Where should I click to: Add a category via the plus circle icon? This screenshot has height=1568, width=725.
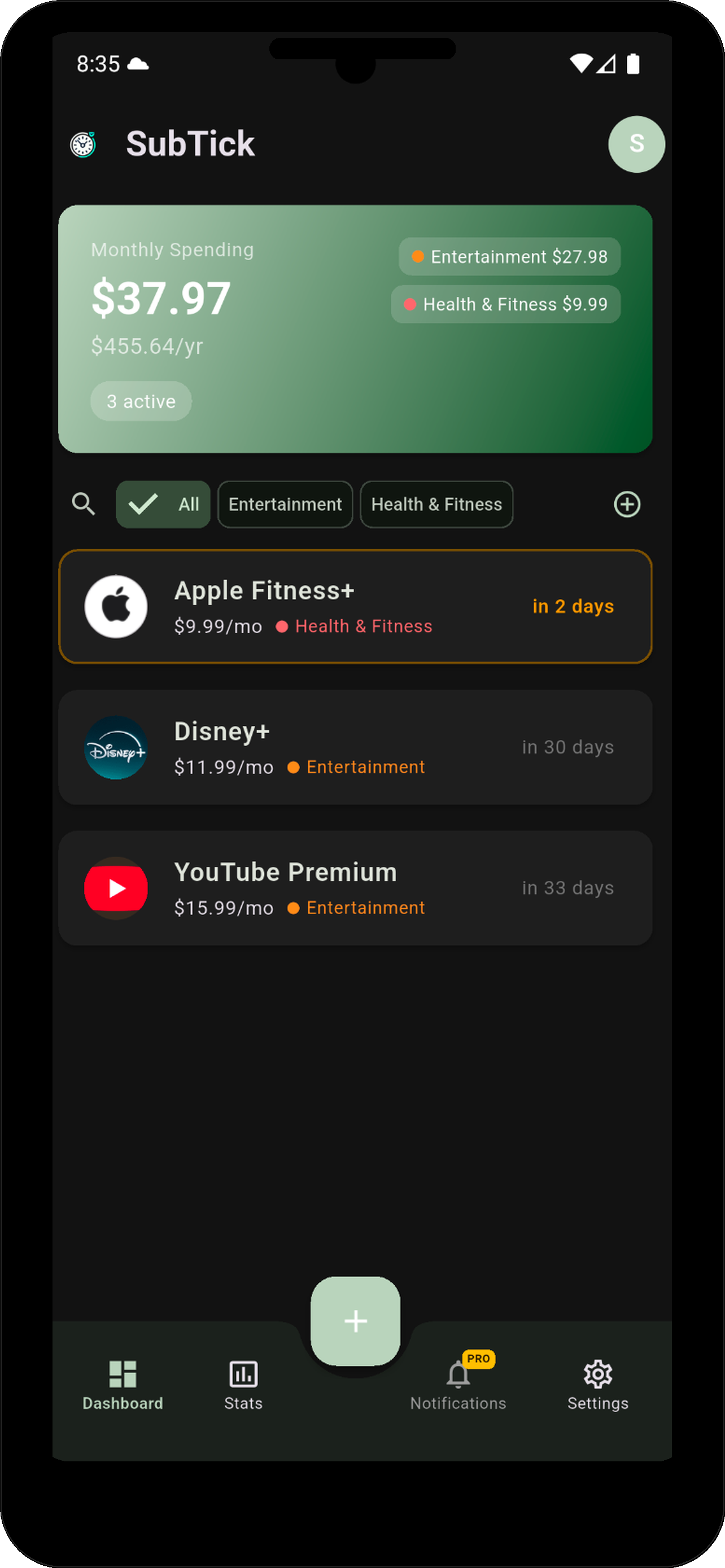point(627,503)
